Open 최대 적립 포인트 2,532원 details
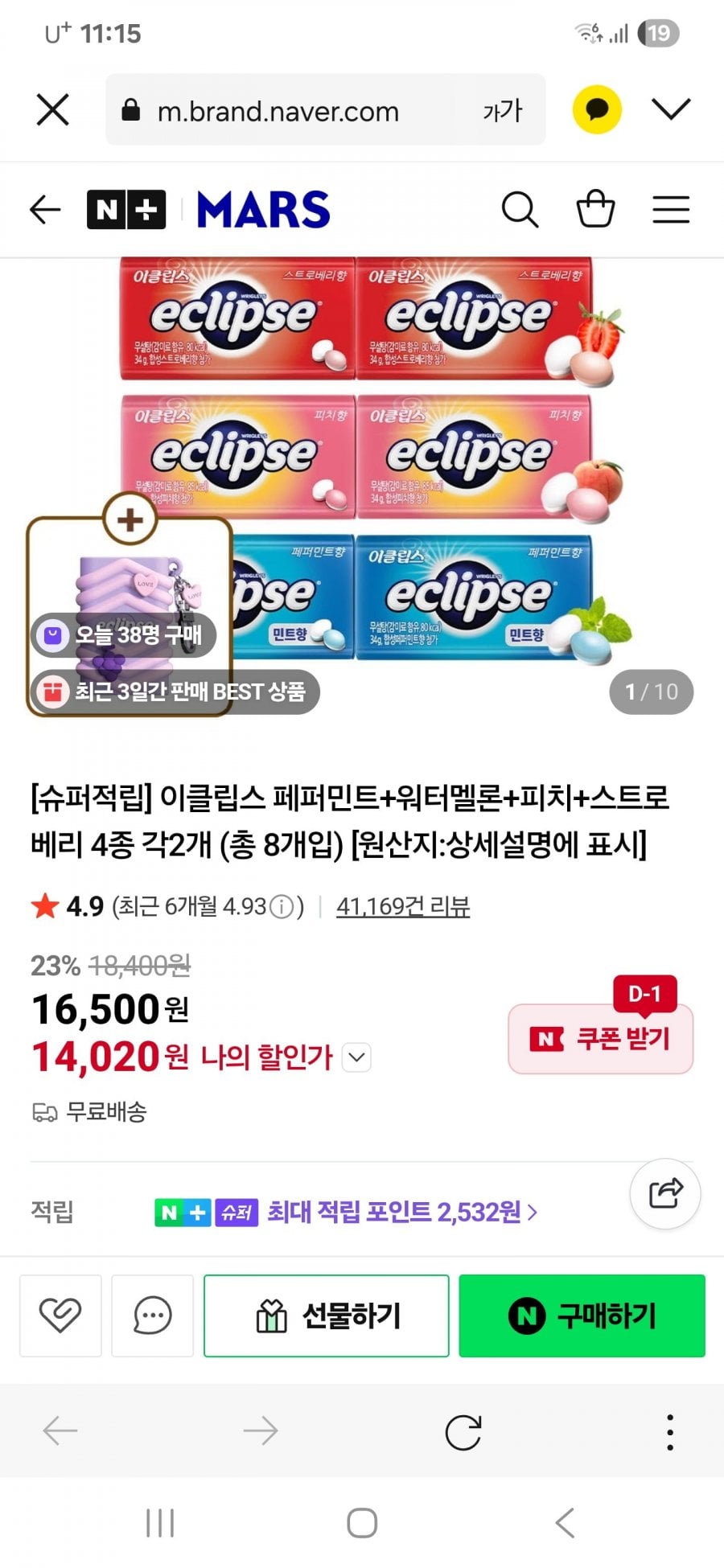The width and height of the screenshot is (724, 1568). point(402,1212)
